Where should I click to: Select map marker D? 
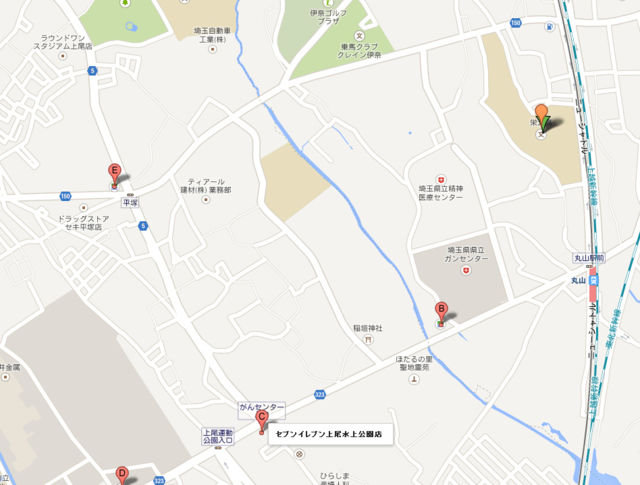(x=122, y=474)
